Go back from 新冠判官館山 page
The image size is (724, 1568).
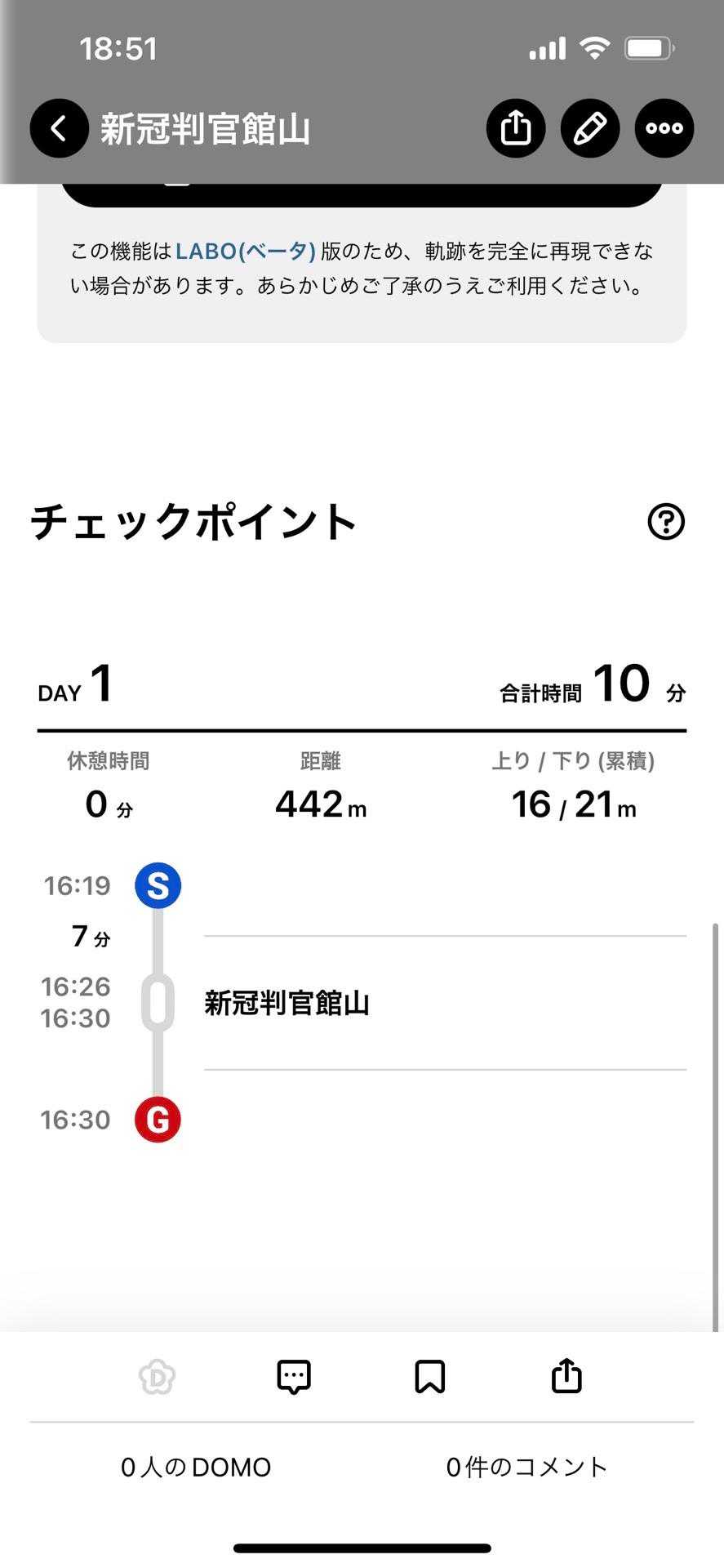[x=59, y=128]
